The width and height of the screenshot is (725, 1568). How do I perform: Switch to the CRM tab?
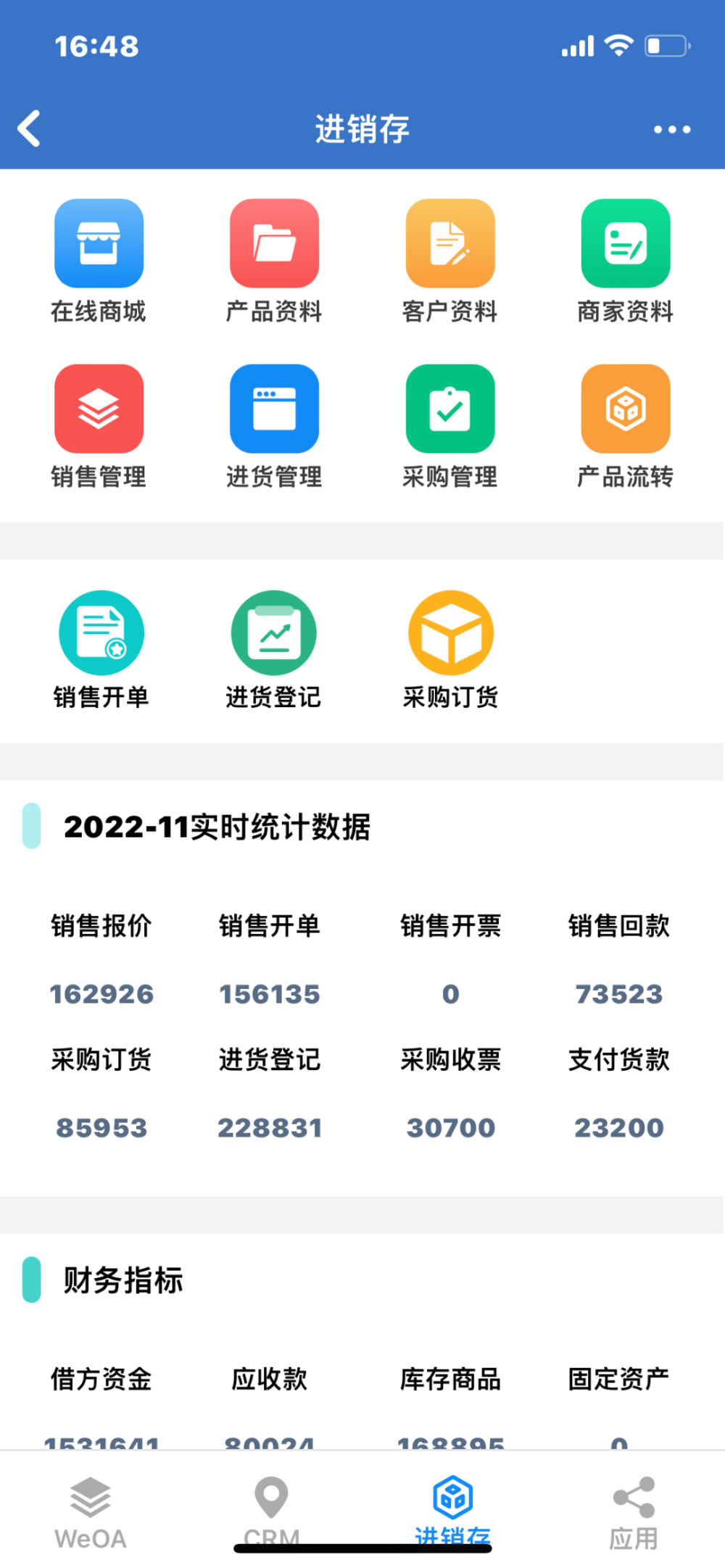272,1512
